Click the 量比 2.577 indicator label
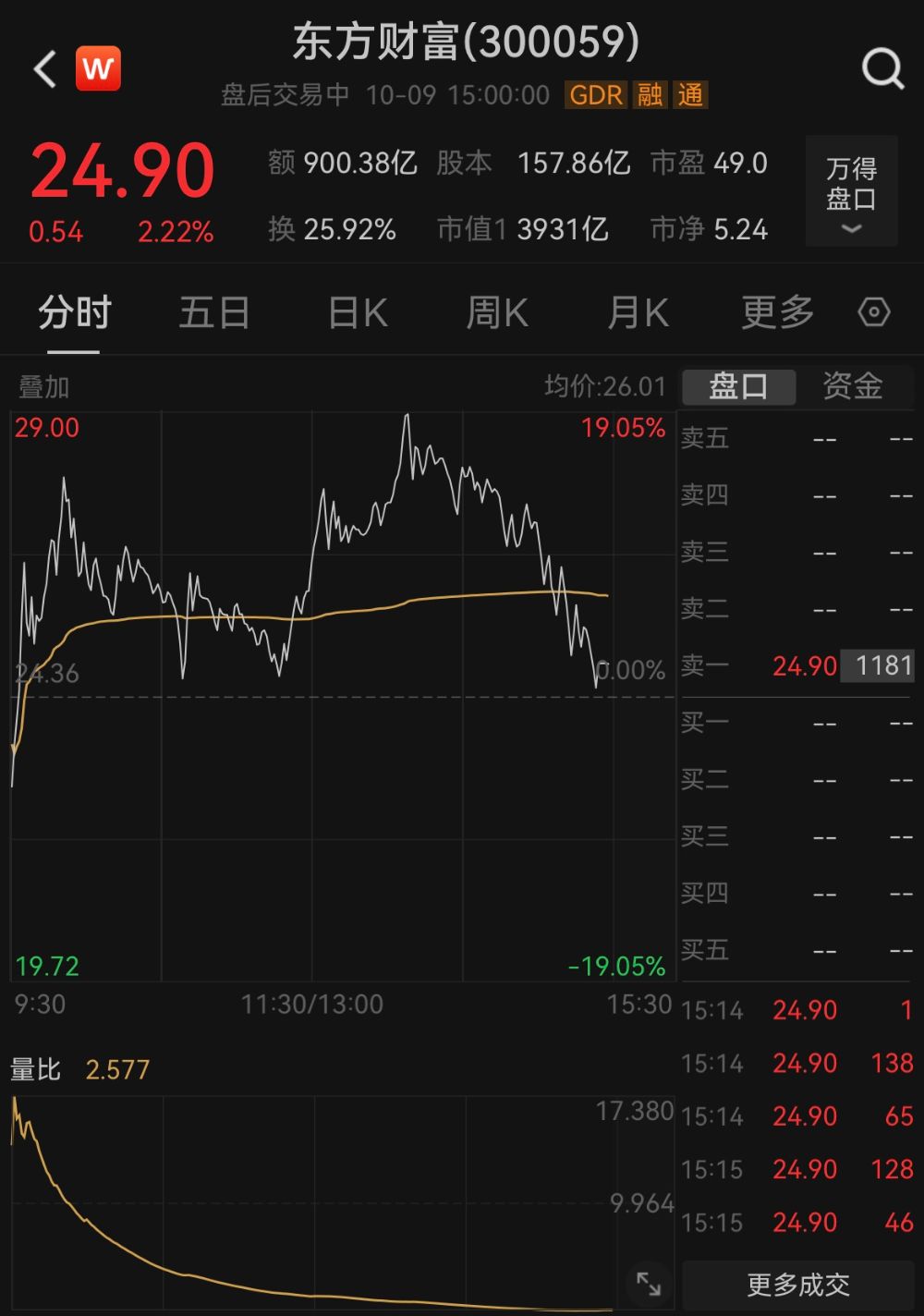This screenshot has height=1316, width=924. coord(79,1069)
